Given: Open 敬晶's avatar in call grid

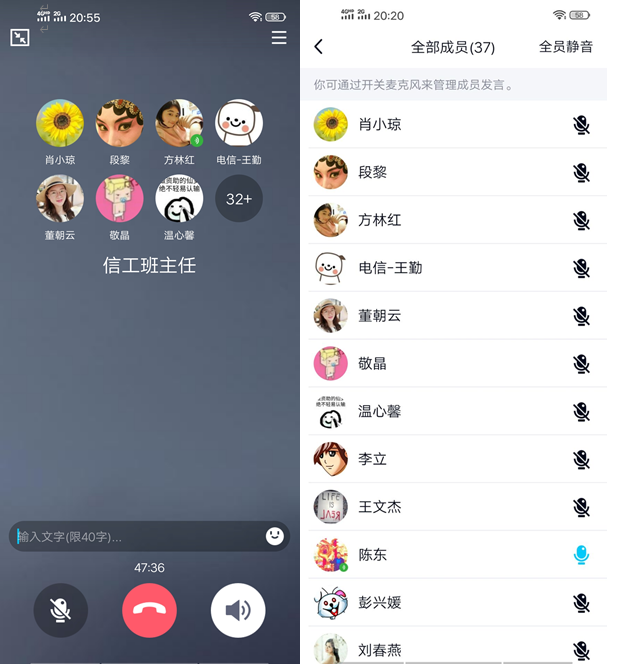Looking at the screenshot, I should point(119,199).
